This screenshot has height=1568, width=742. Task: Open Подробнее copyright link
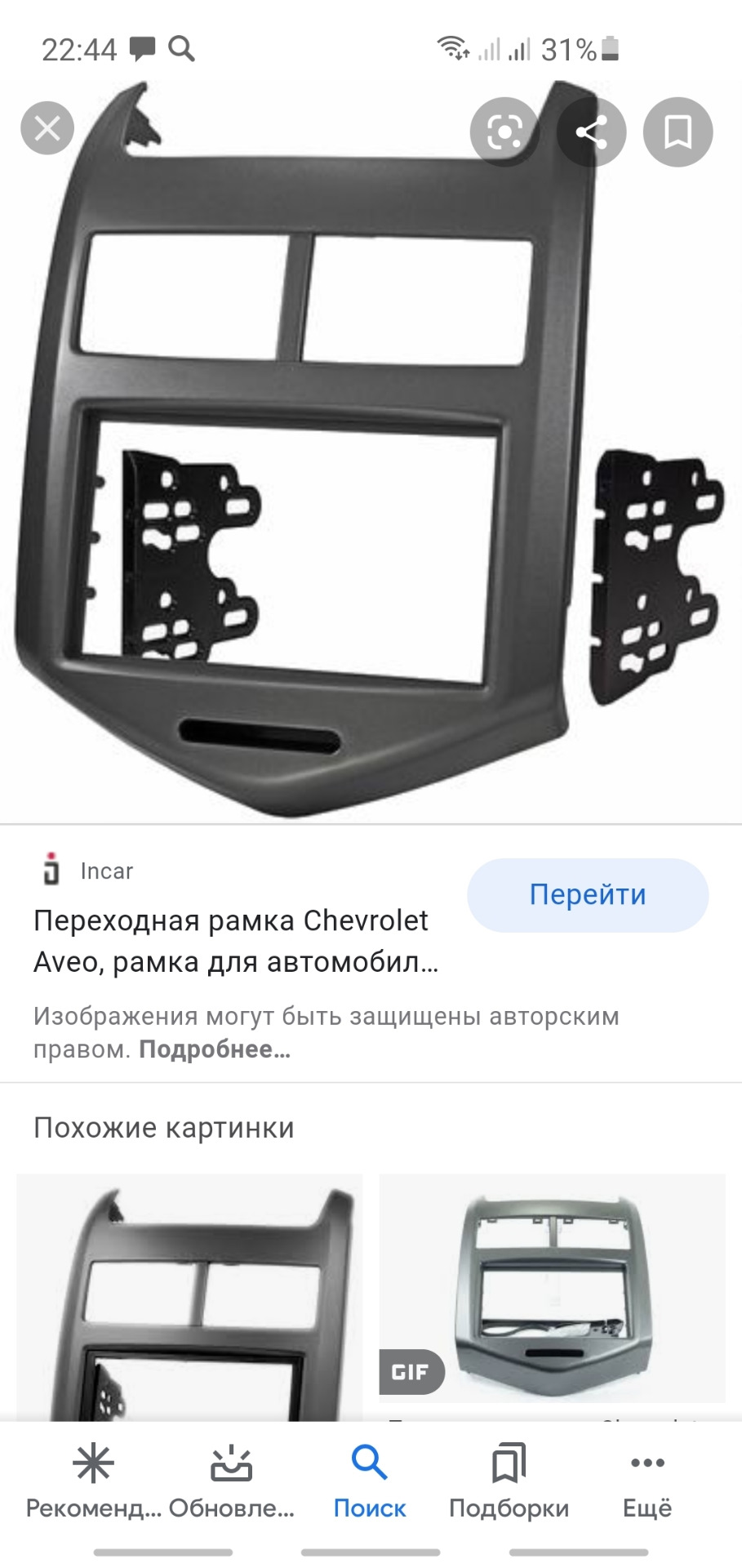coord(214,1049)
